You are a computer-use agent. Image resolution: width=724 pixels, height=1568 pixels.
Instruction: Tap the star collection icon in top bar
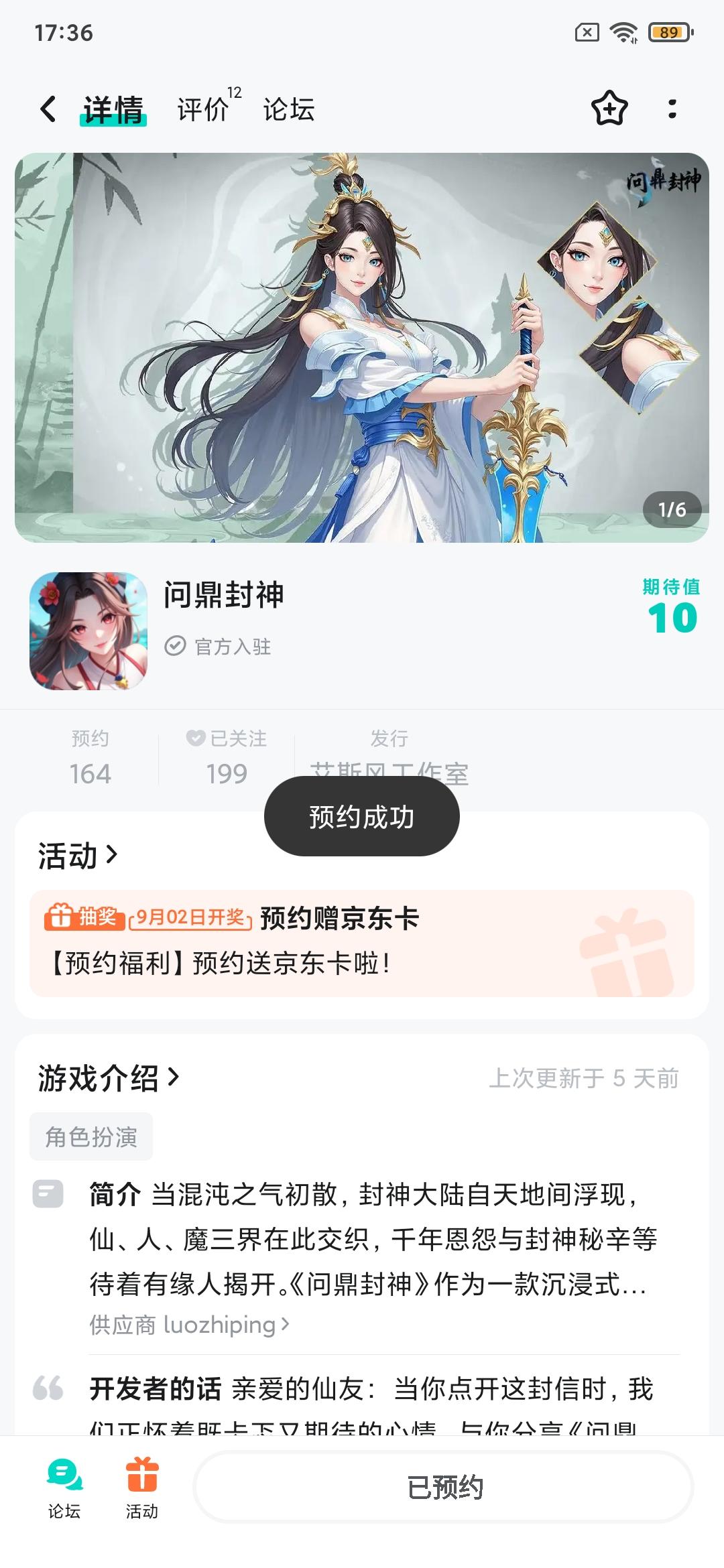(x=610, y=109)
